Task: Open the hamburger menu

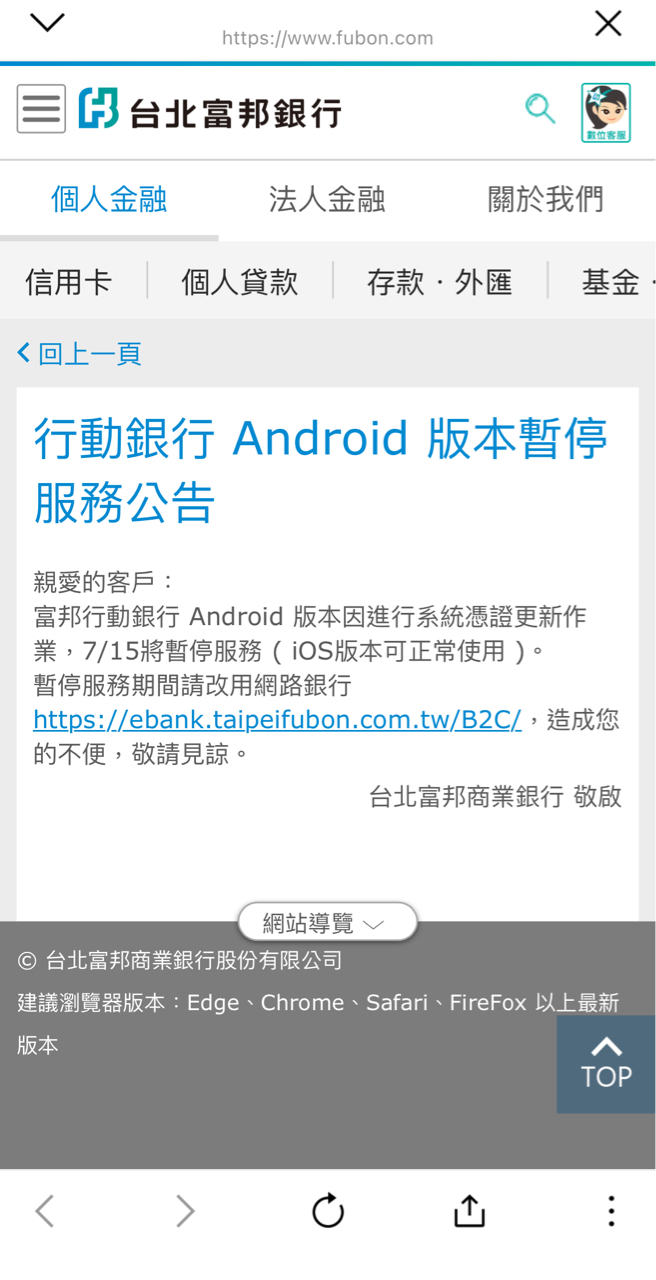Action: coord(41,109)
